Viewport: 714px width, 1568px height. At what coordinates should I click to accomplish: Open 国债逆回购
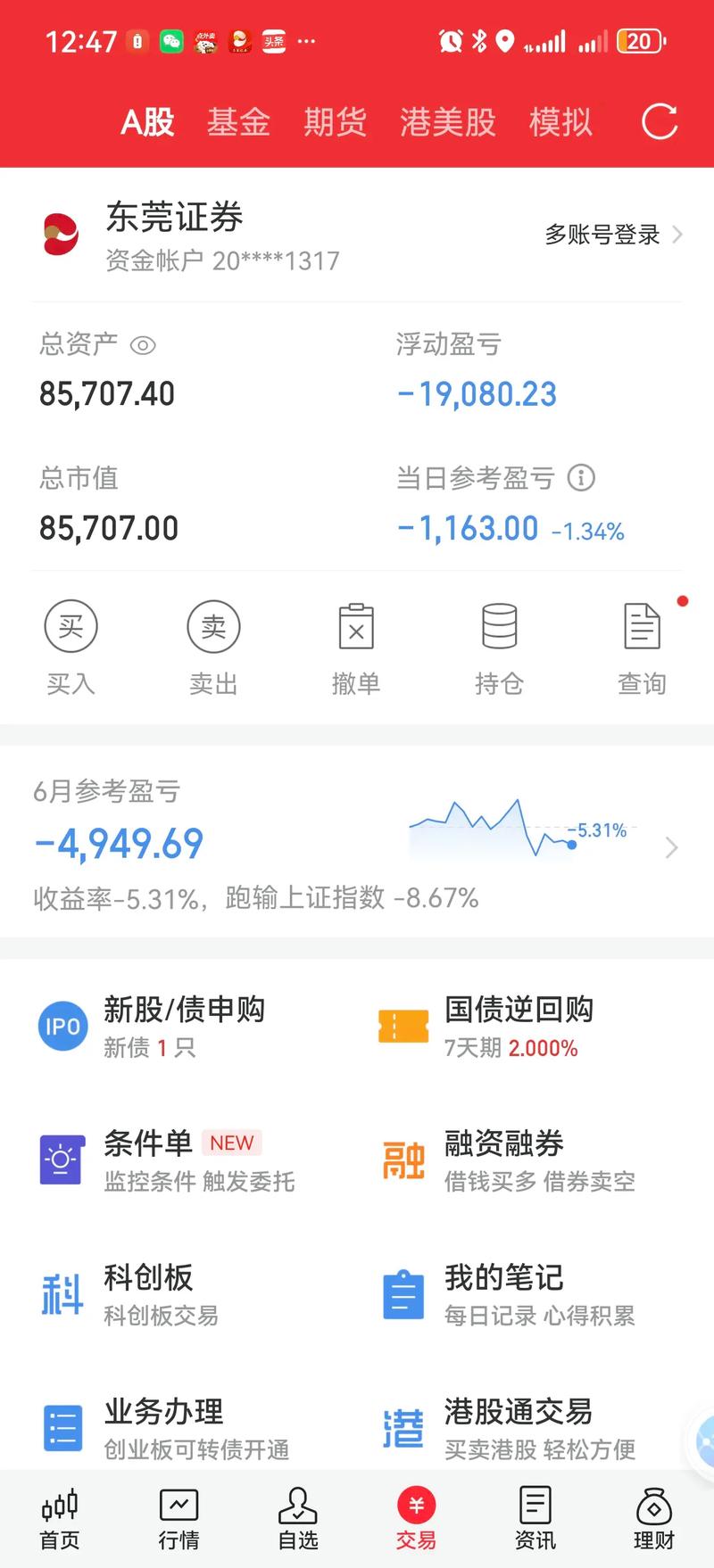pyautogui.click(x=518, y=1027)
